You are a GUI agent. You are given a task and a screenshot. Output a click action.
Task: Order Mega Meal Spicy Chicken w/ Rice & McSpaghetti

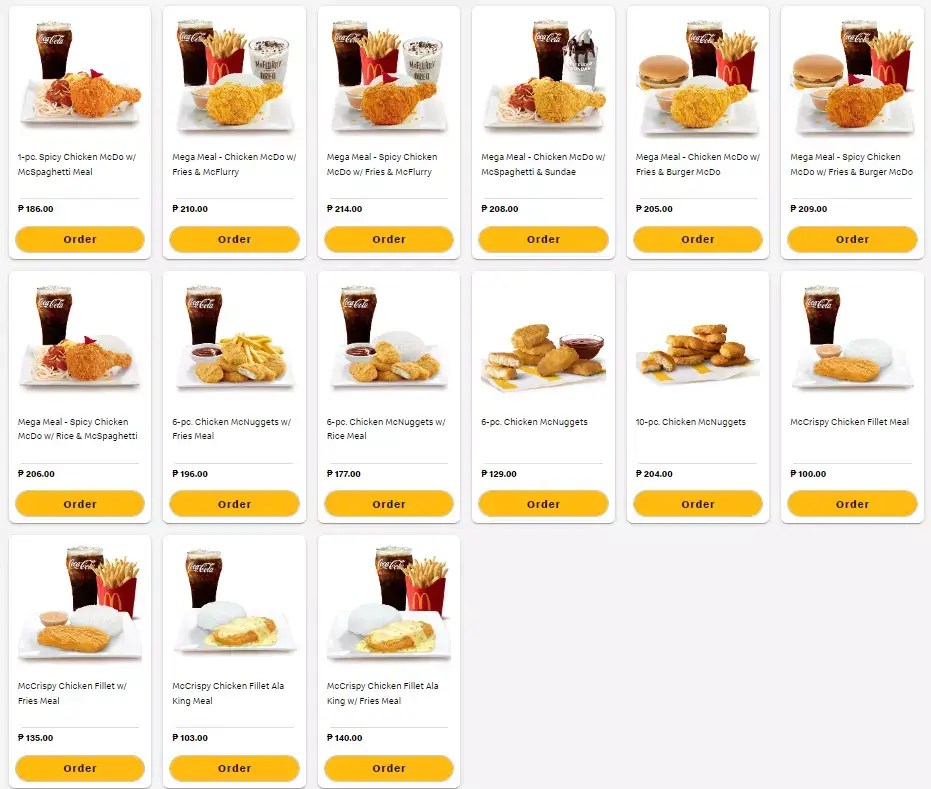[x=80, y=504]
